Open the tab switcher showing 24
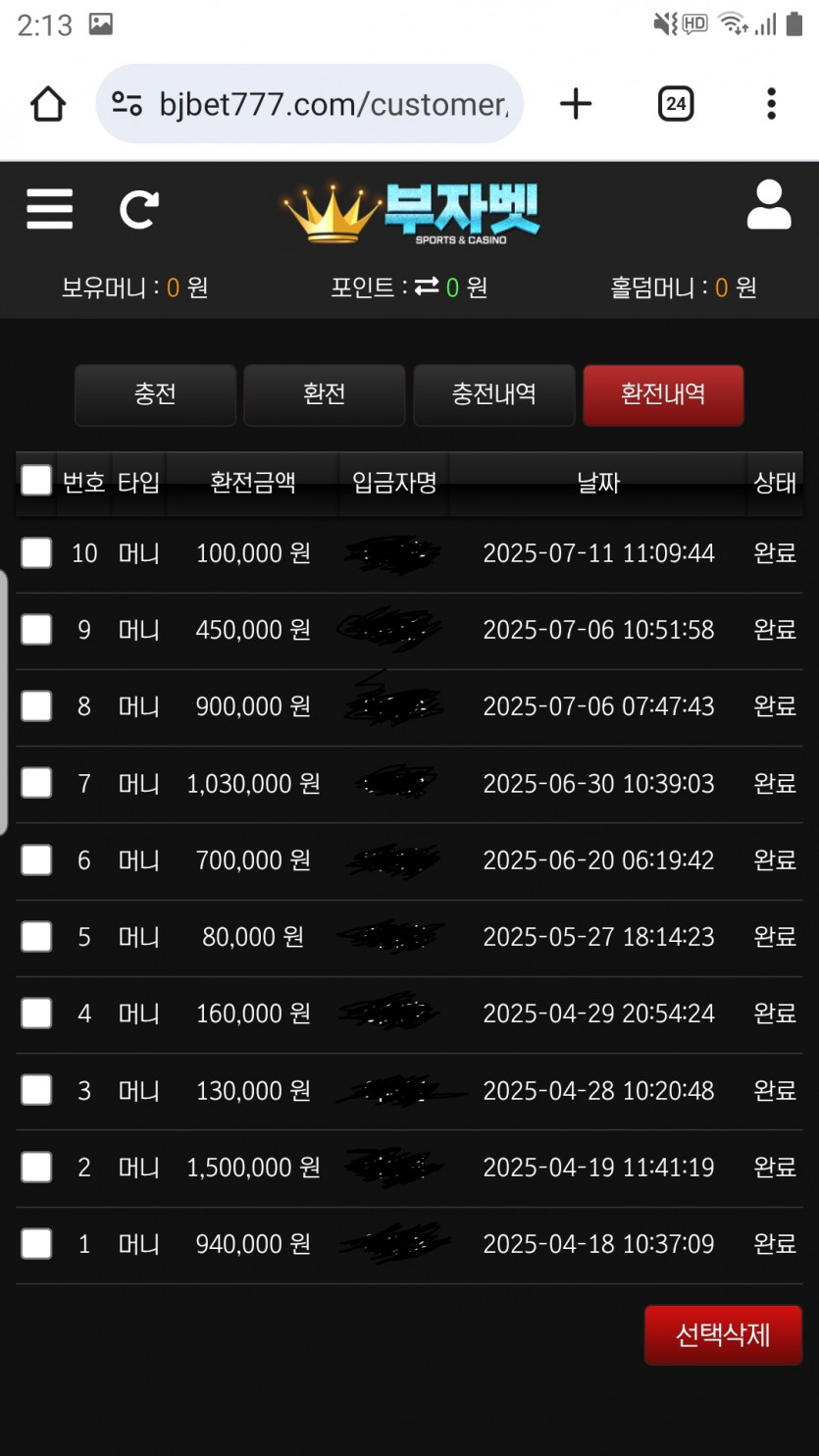819x1456 pixels. click(x=675, y=103)
